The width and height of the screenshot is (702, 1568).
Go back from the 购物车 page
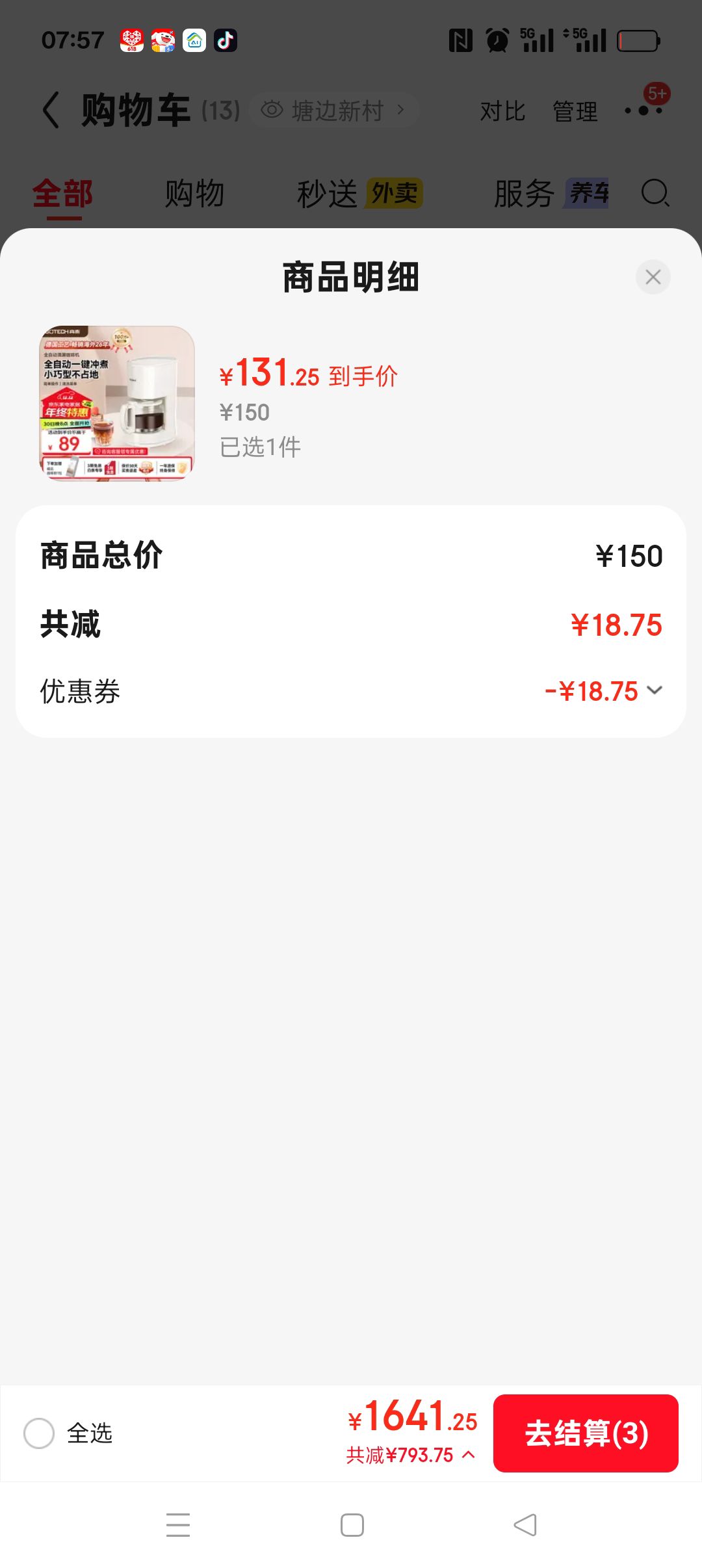point(51,110)
